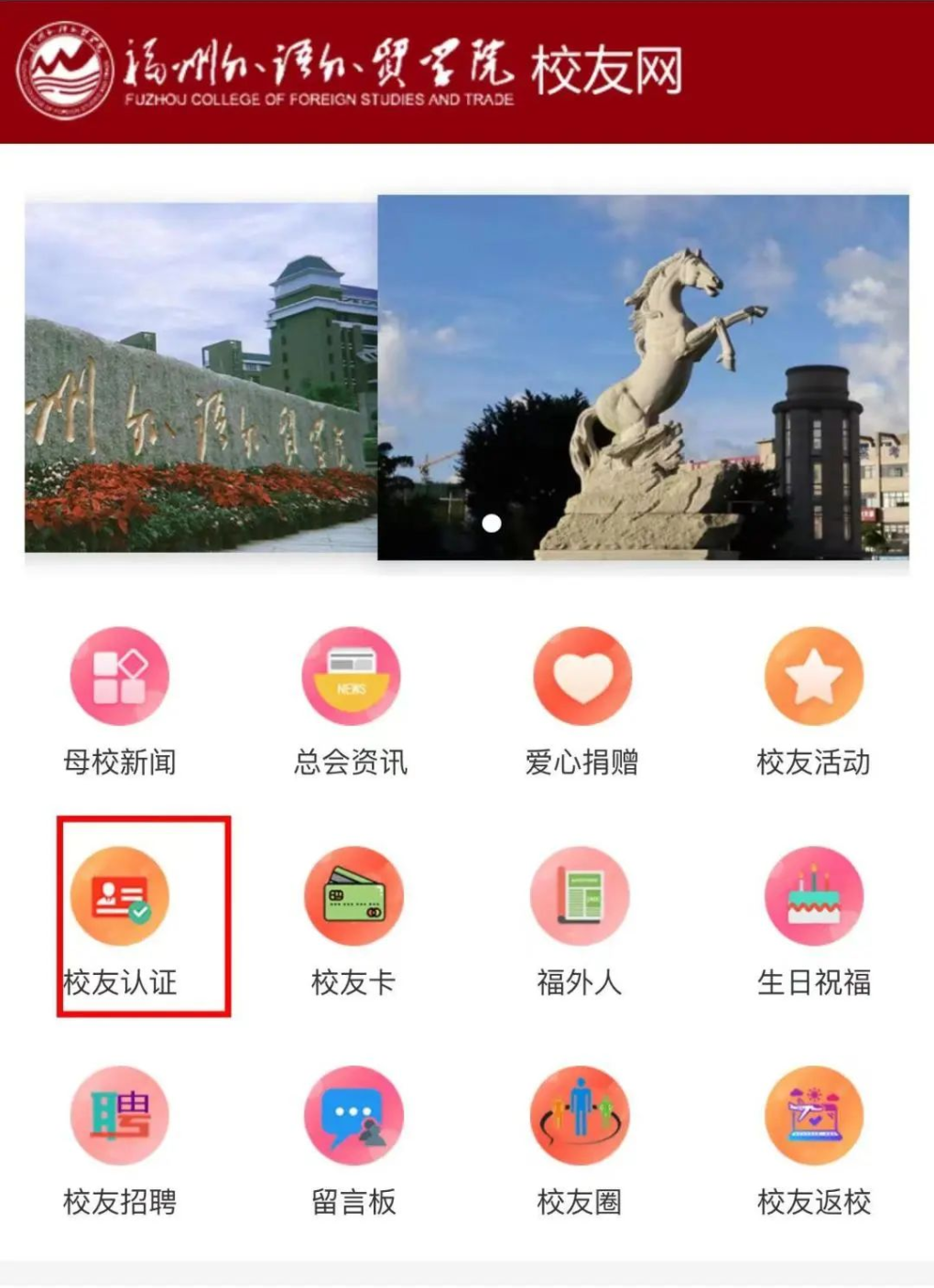
Task: Start 校友认证 alumni verification
Action: pos(120,896)
